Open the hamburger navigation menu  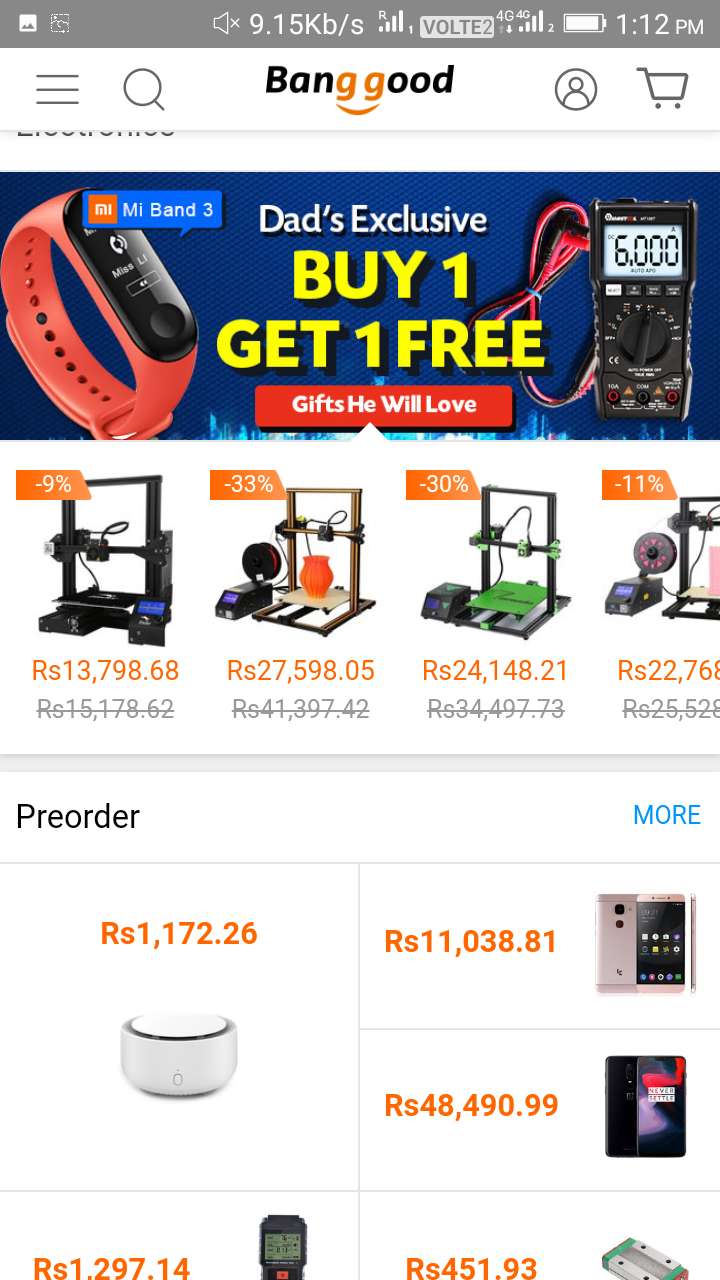58,89
